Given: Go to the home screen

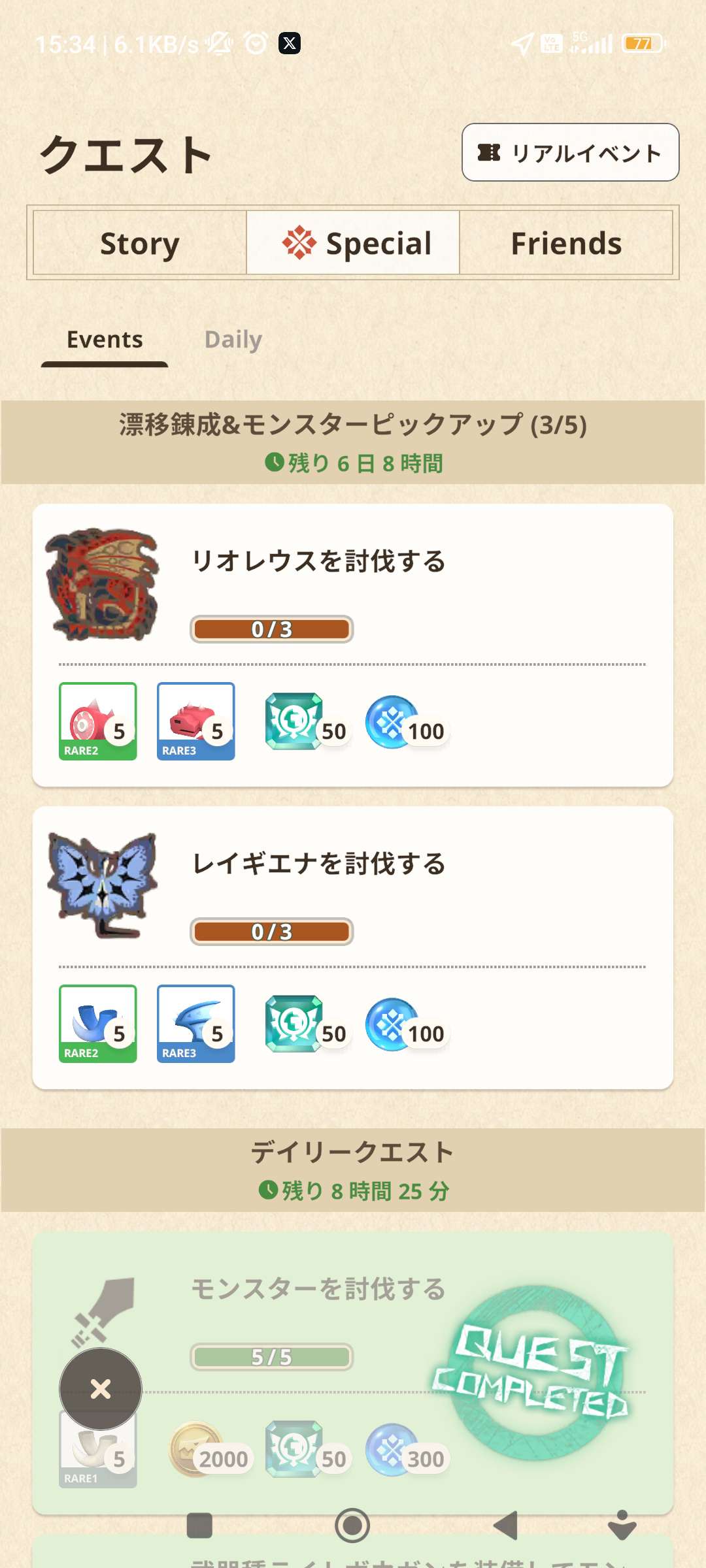Looking at the screenshot, I should [x=352, y=1526].
